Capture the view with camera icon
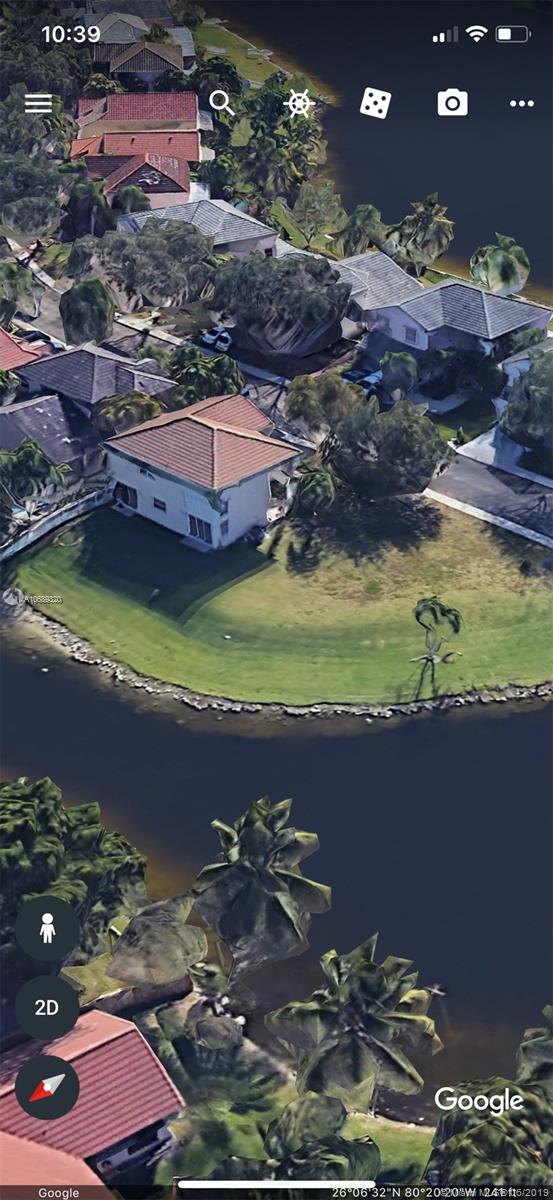This screenshot has width=553, height=1200. point(452,102)
